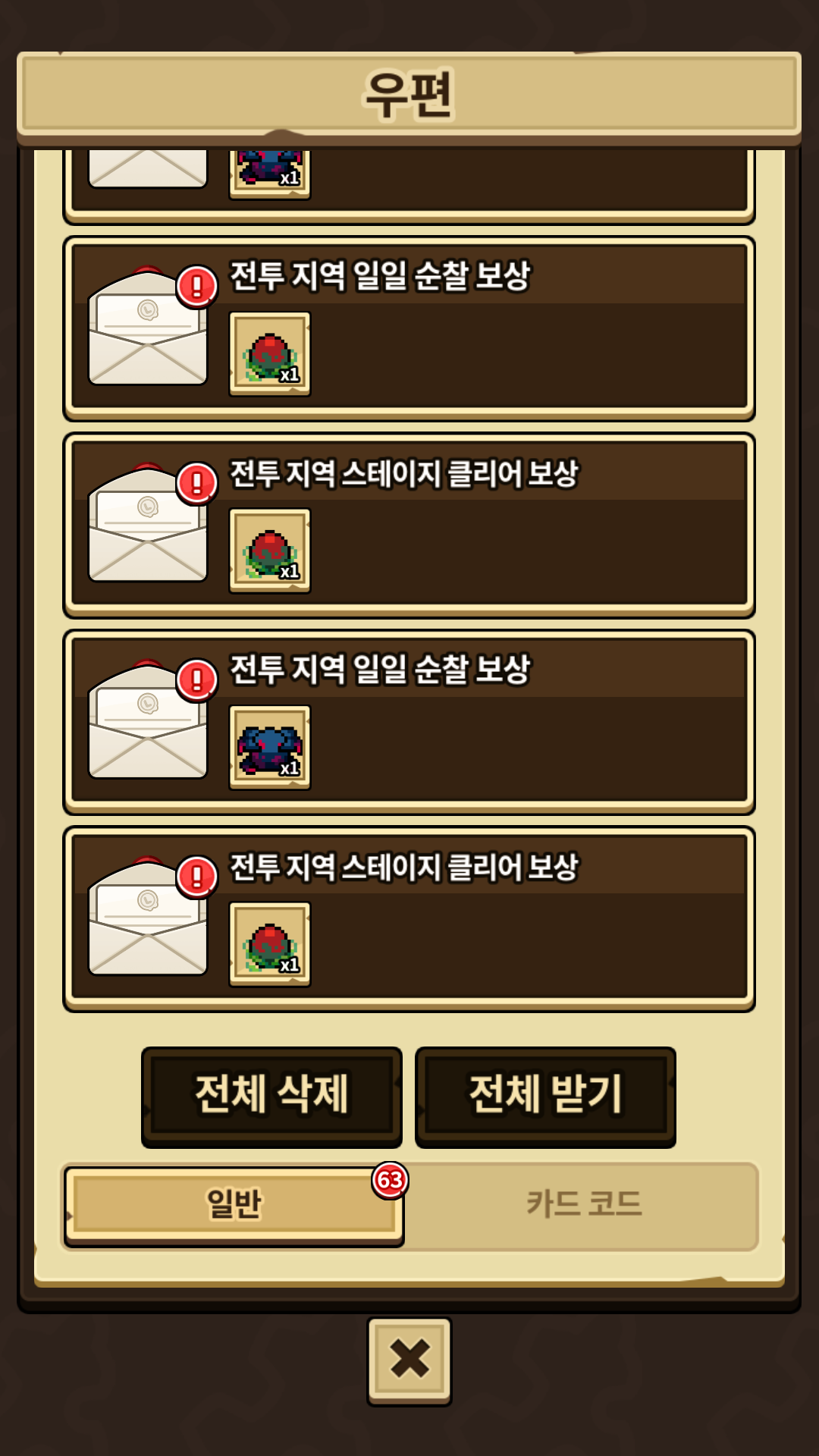819x1456 pixels.
Task: Tap 전체 받기 to claim all rewards
Action: tap(545, 1096)
